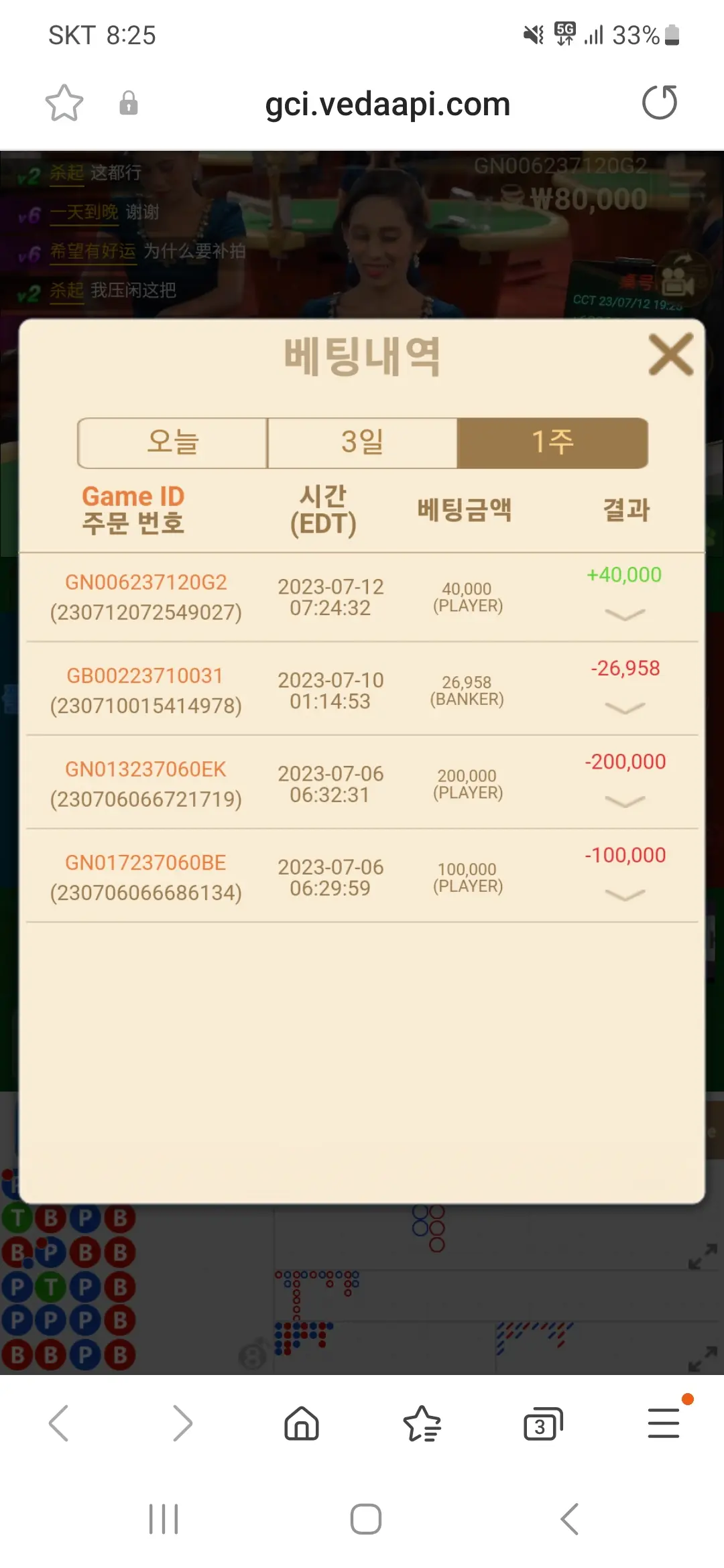Expand details for bet GN006237120G2
The height and width of the screenshot is (1568, 724).
(625, 614)
